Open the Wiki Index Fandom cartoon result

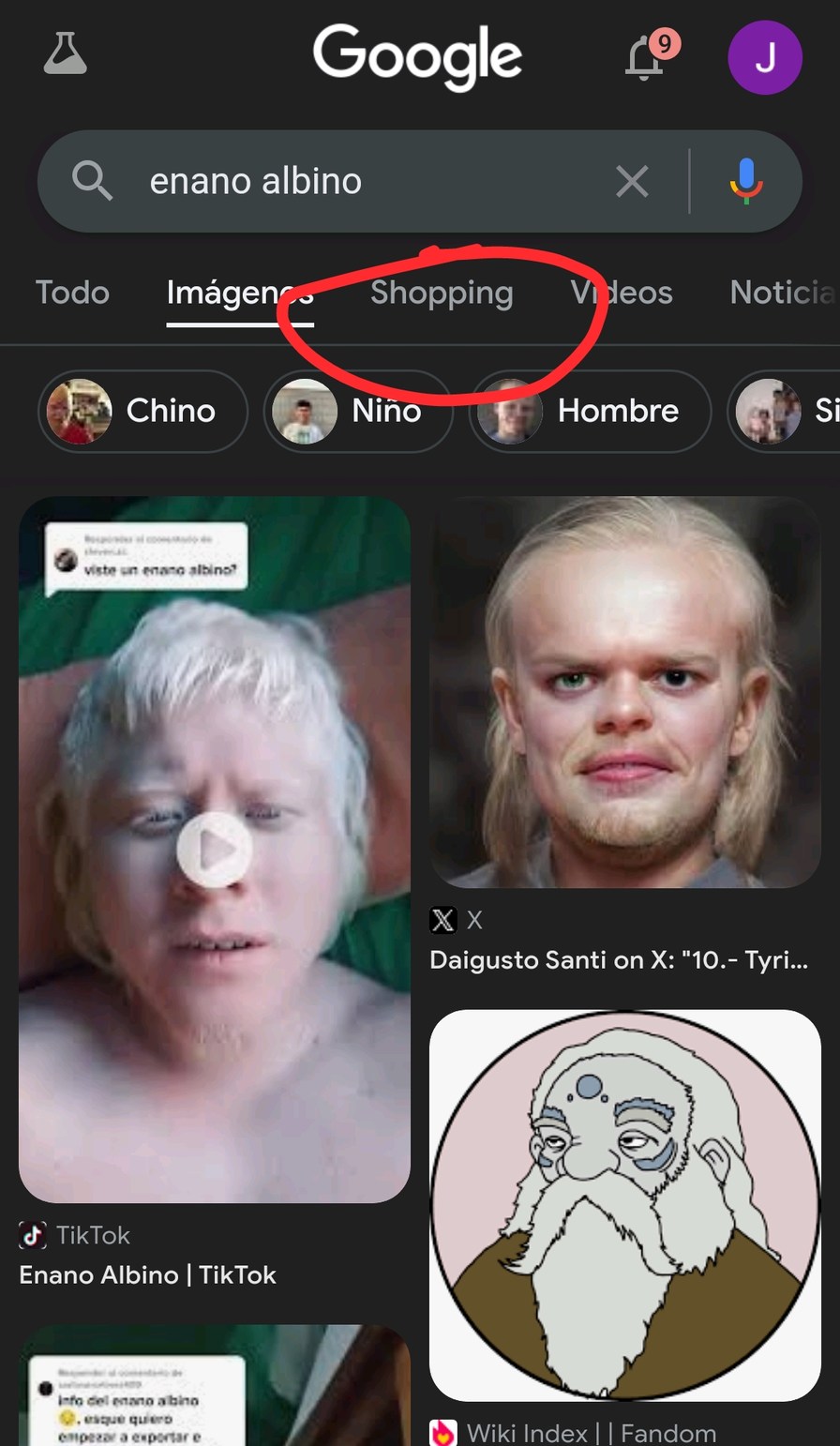pos(625,1206)
